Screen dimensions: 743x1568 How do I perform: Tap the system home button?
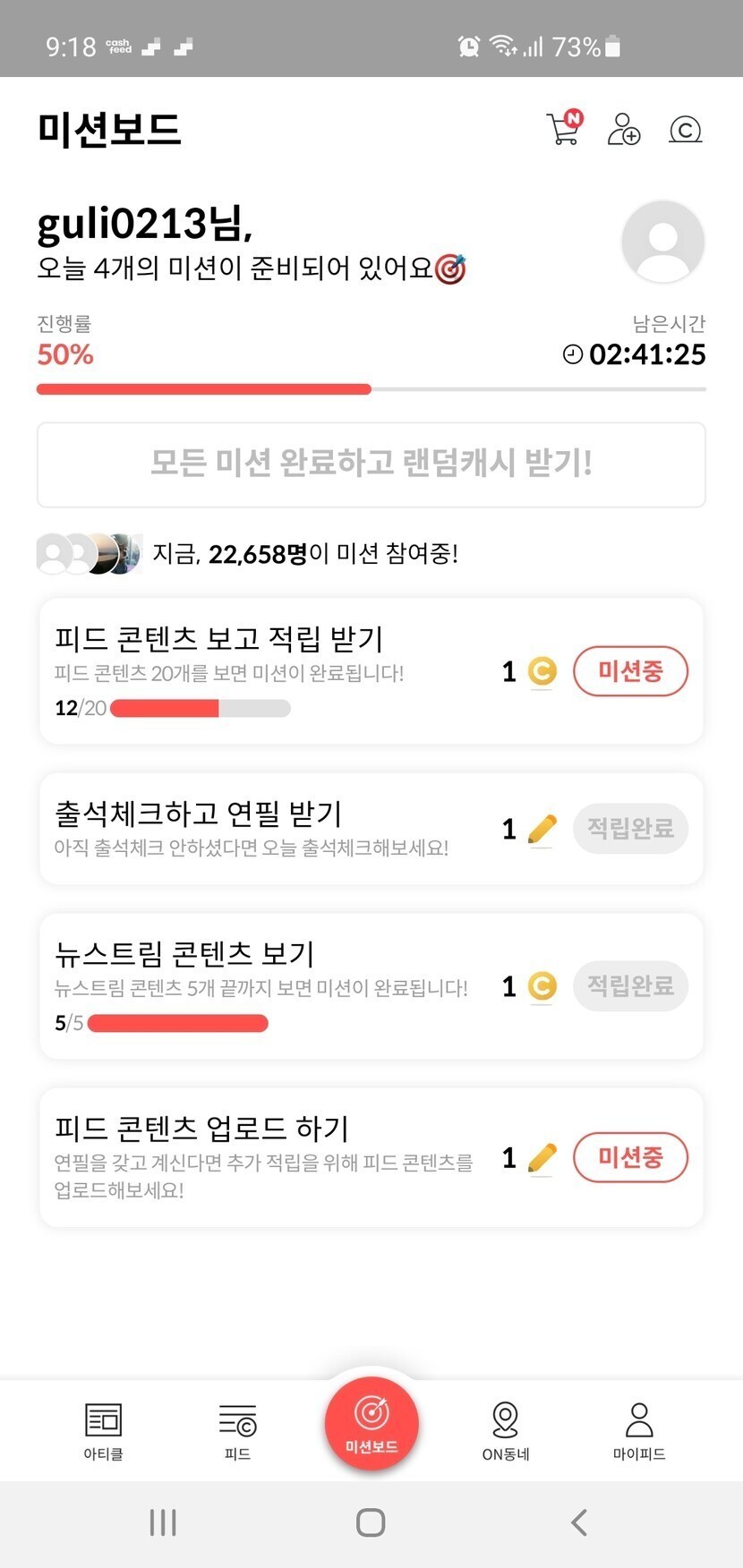[x=371, y=1522]
